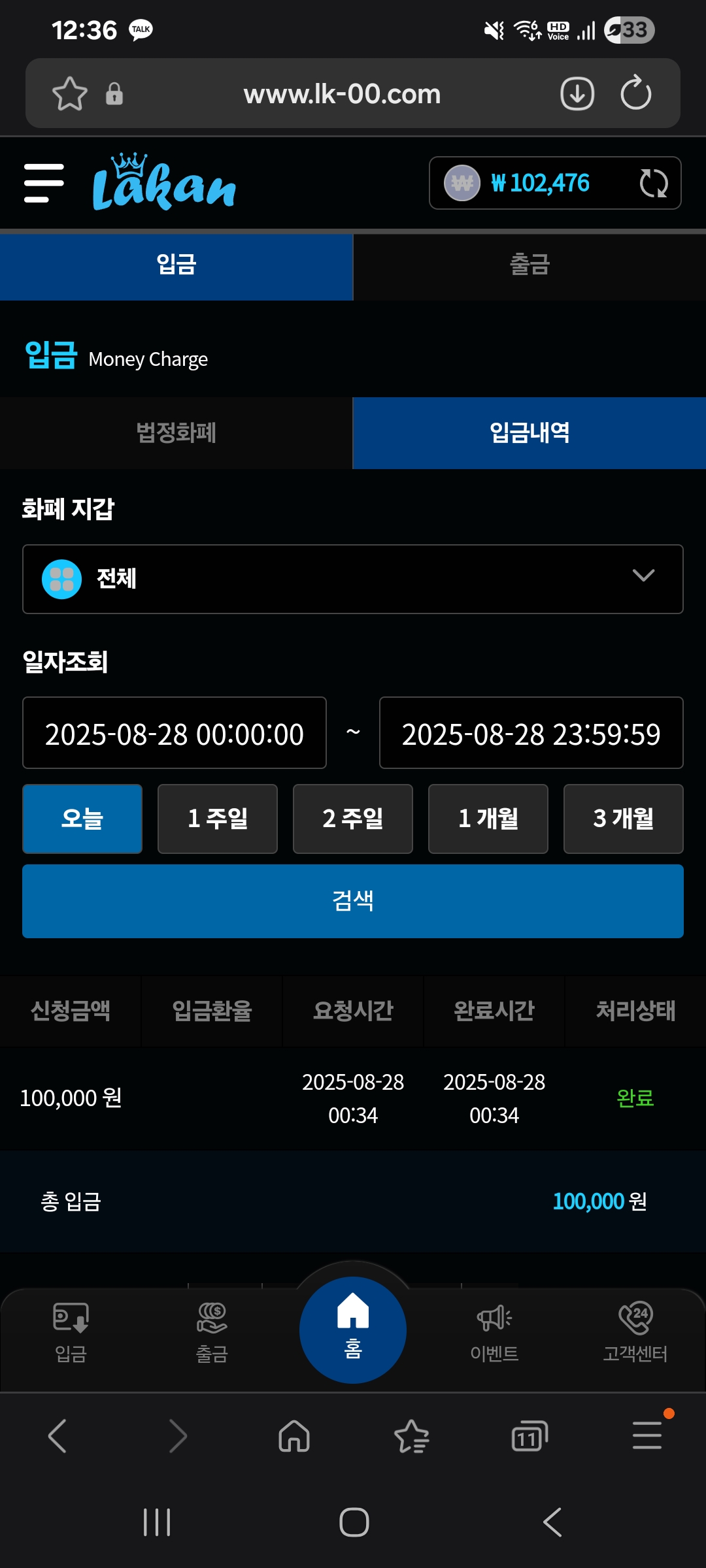Open the hamburger menu next to the Lakan logo
Screen dimensions: 706x1568
(44, 183)
